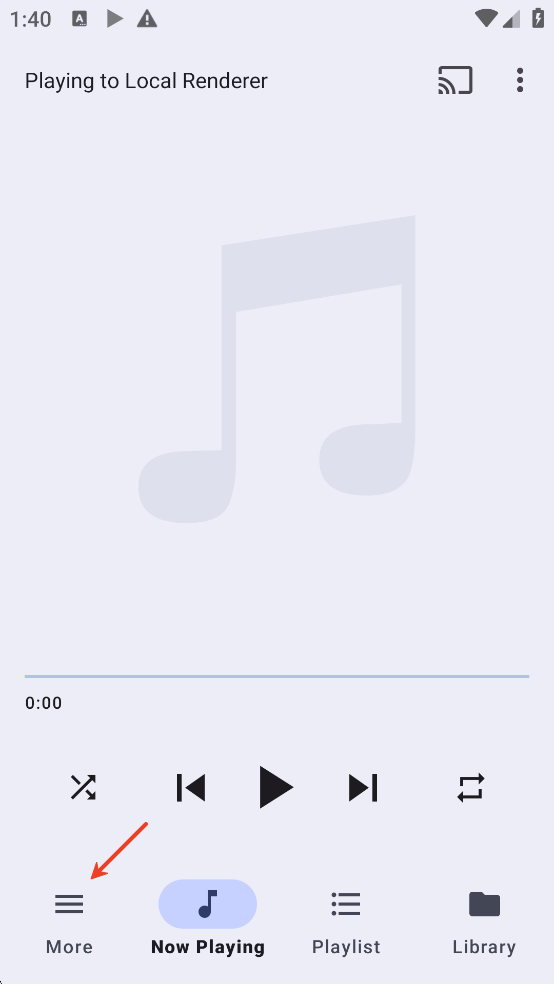
Task: Toggle repeat mode
Action: (x=471, y=788)
